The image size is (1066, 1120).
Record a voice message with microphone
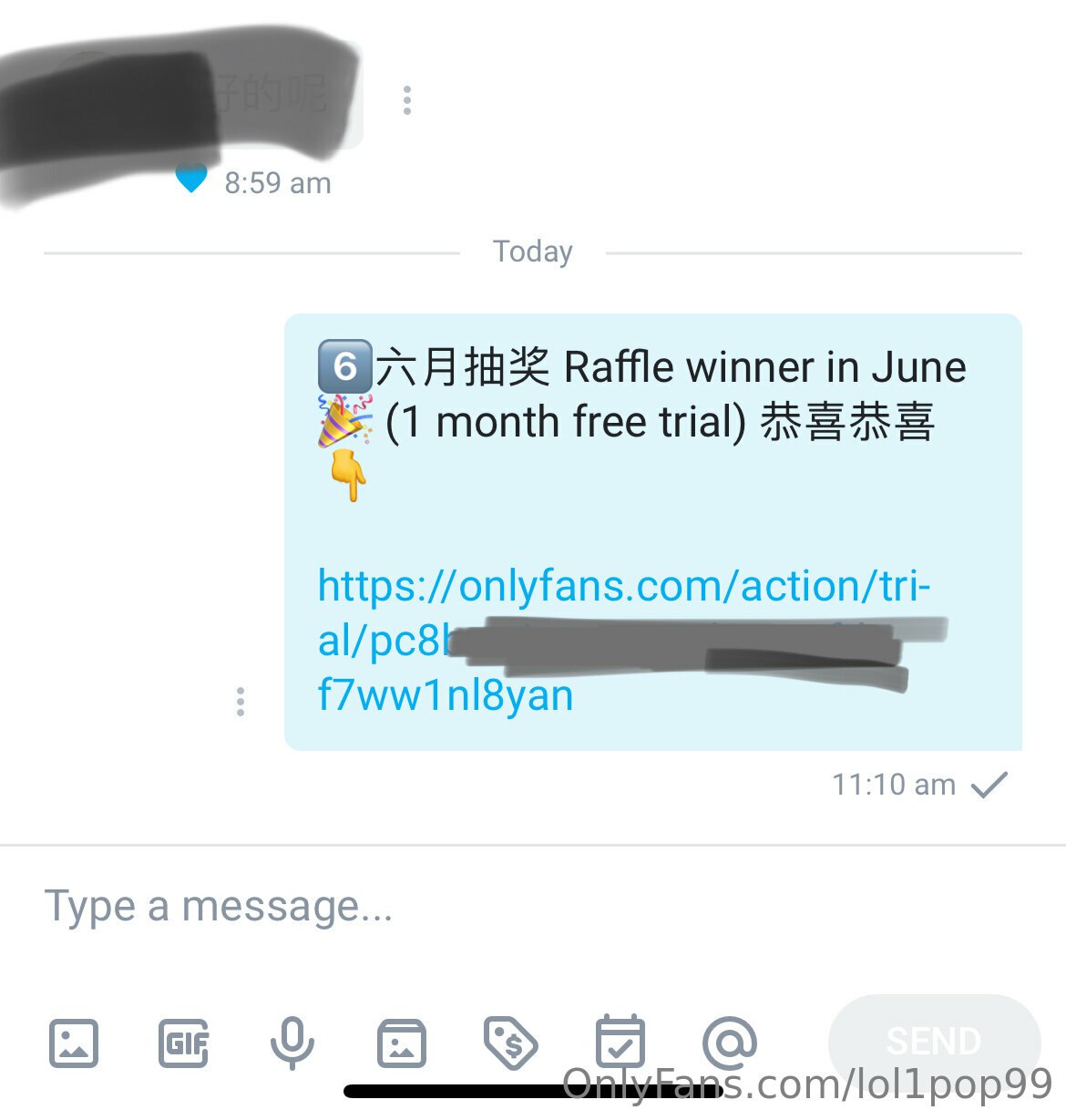292,1043
